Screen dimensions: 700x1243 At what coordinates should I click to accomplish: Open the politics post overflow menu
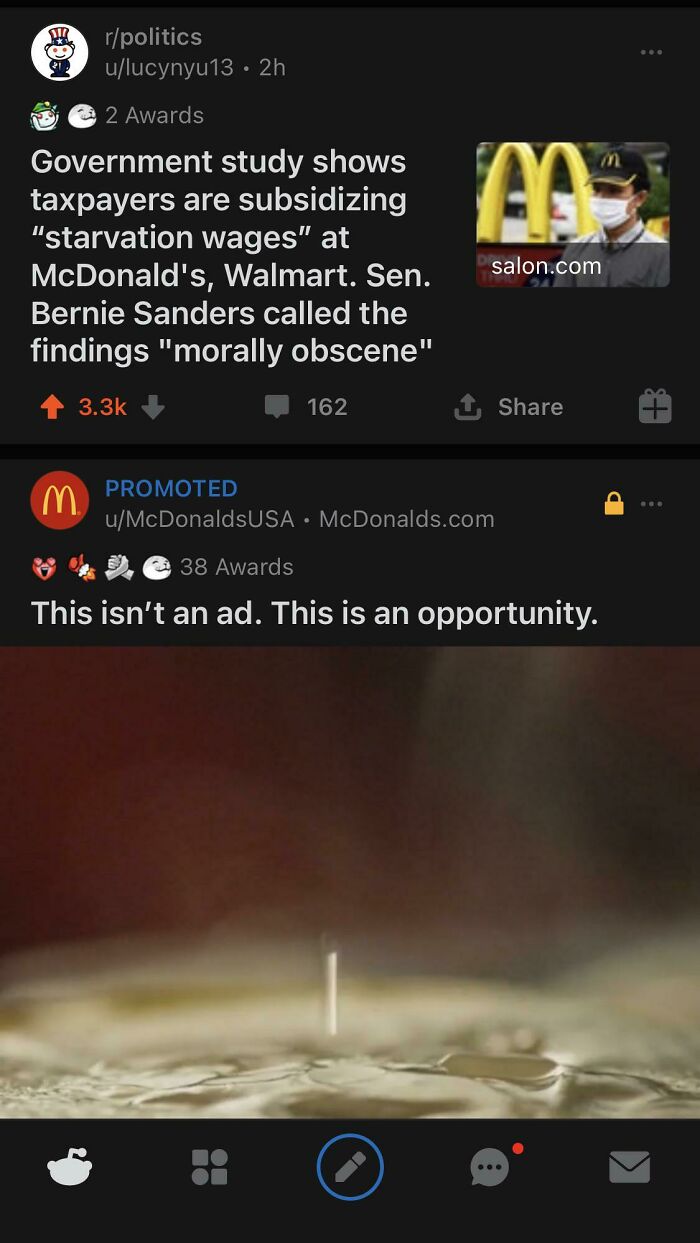coord(651,52)
